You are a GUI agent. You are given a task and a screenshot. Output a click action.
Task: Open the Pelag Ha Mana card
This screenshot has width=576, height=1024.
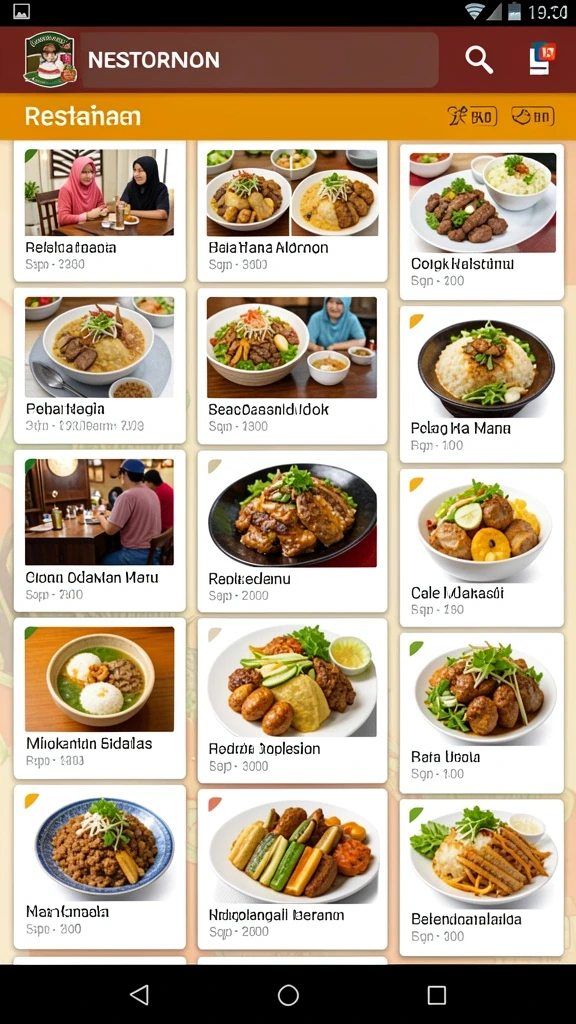[x=482, y=385]
